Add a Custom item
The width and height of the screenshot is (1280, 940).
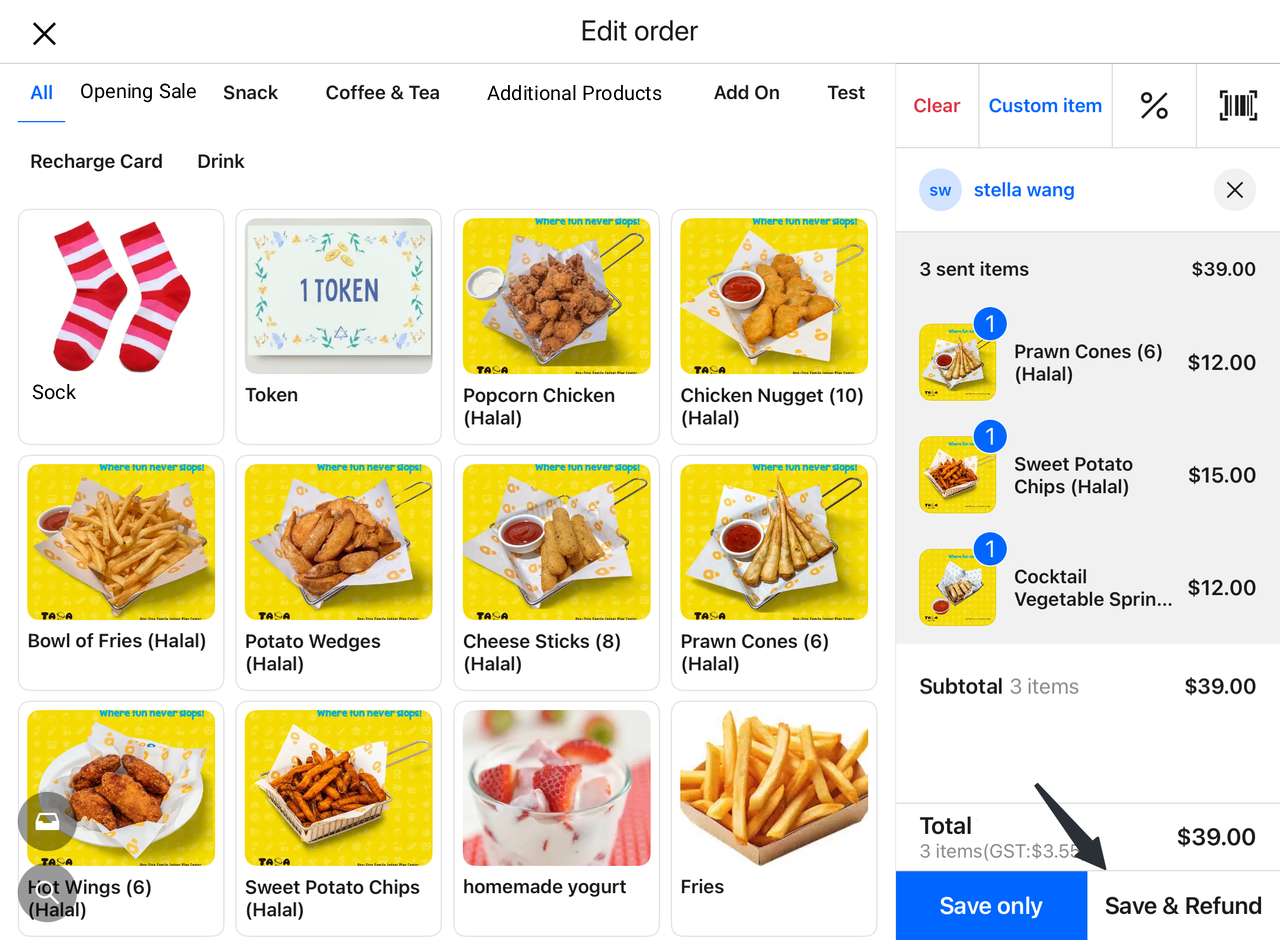click(1045, 106)
